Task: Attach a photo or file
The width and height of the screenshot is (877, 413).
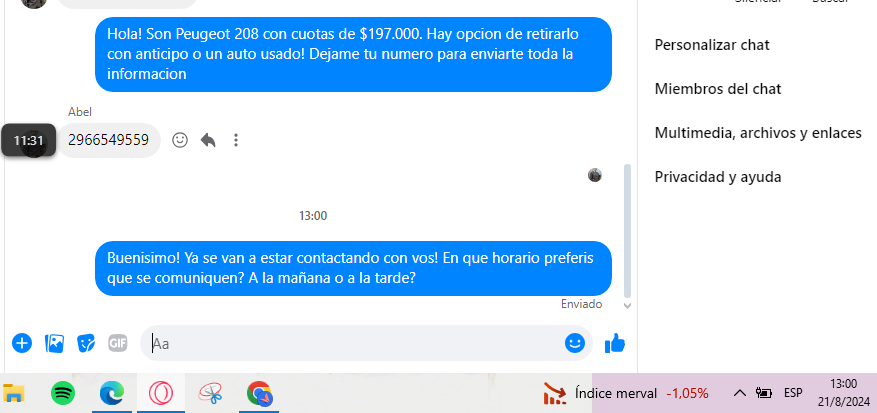Action: click(x=54, y=343)
